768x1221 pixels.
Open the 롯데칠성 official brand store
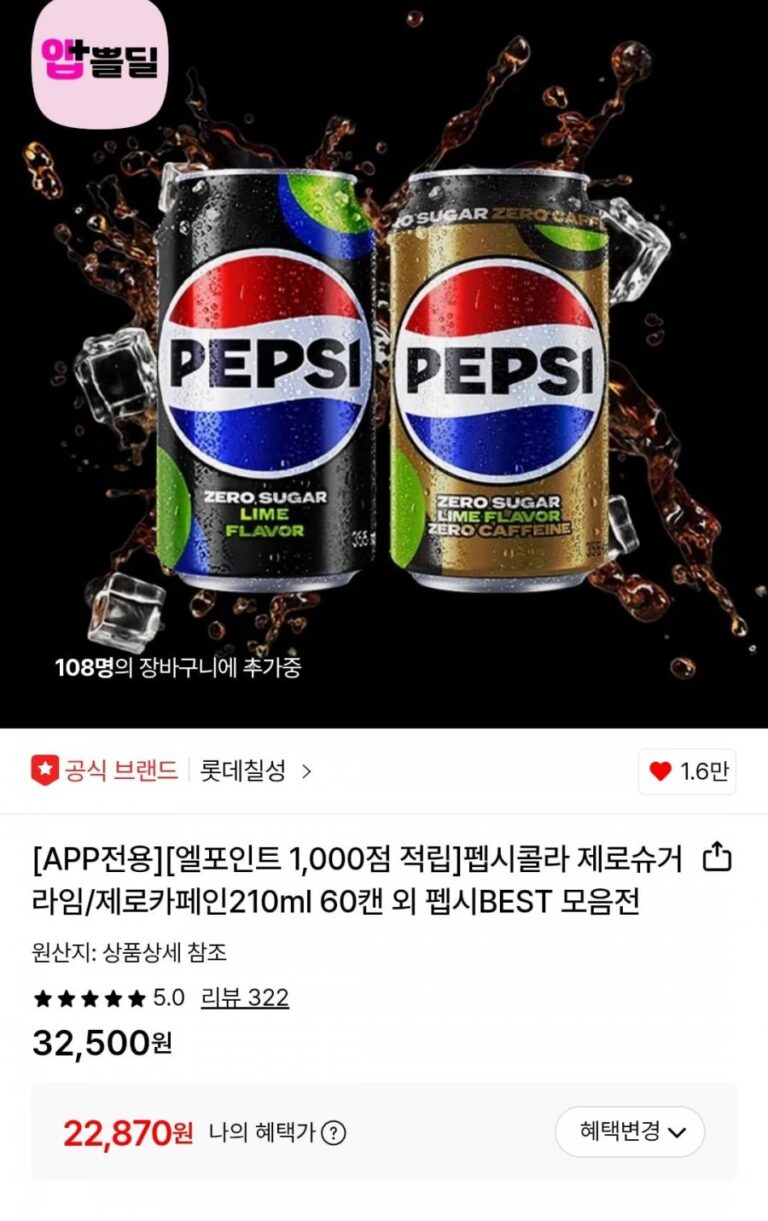coord(255,771)
